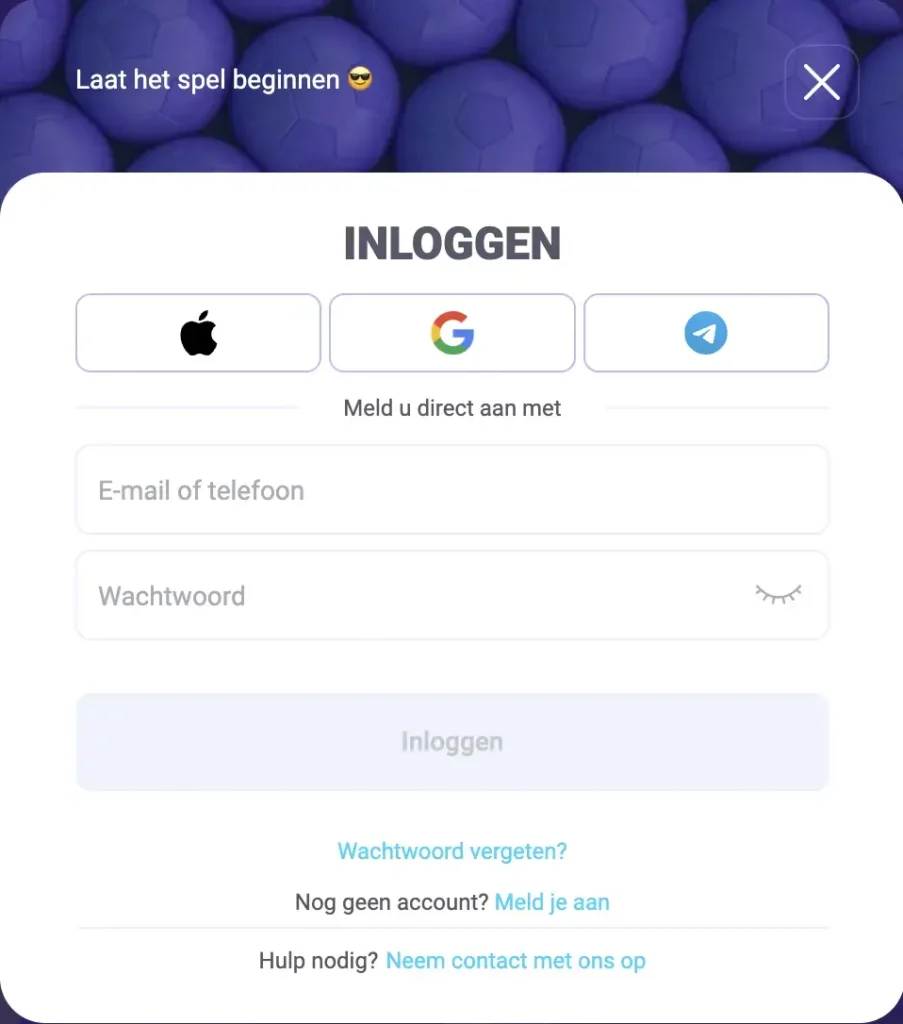Tap the Inloggen submit button
The width and height of the screenshot is (903, 1024).
click(x=452, y=742)
